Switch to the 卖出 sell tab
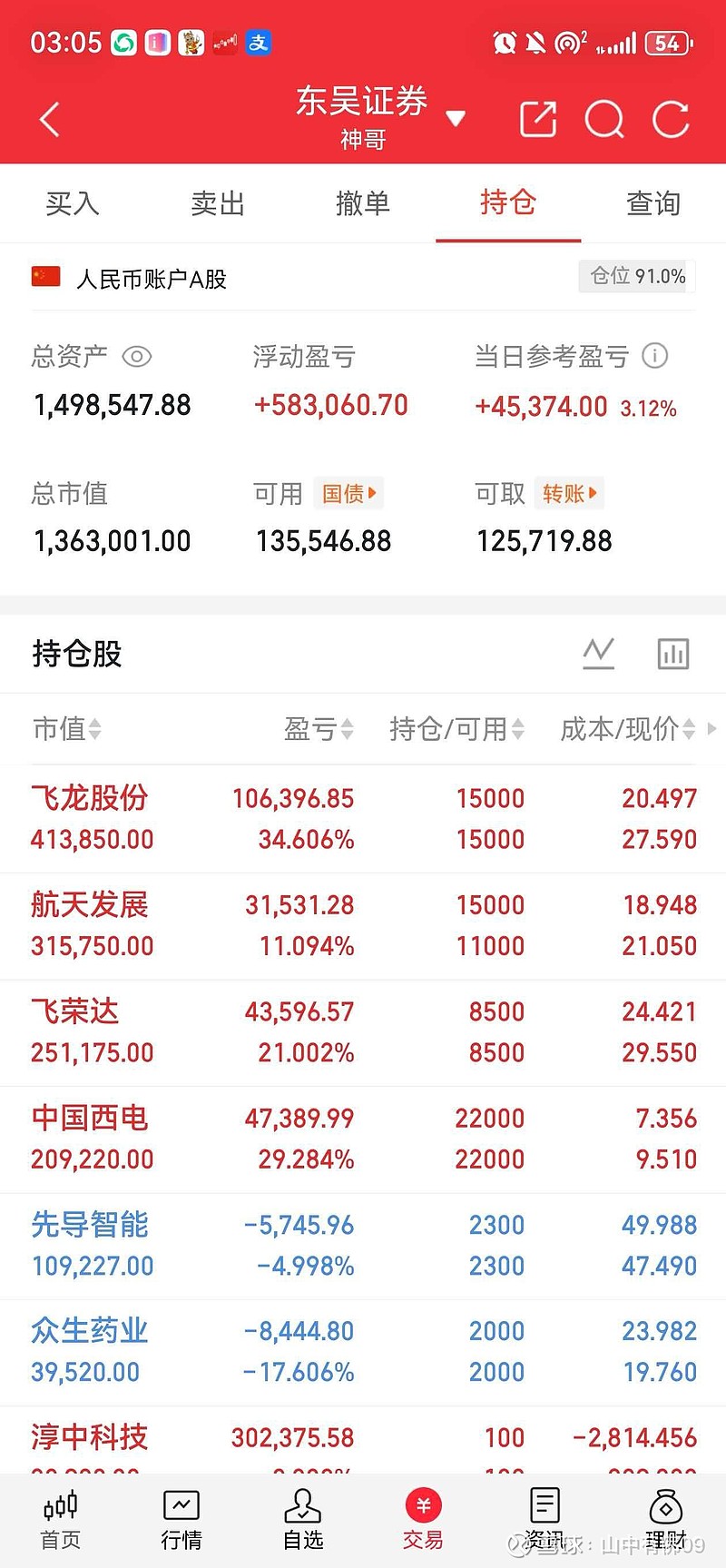This screenshot has height=1568, width=726. coord(217,203)
